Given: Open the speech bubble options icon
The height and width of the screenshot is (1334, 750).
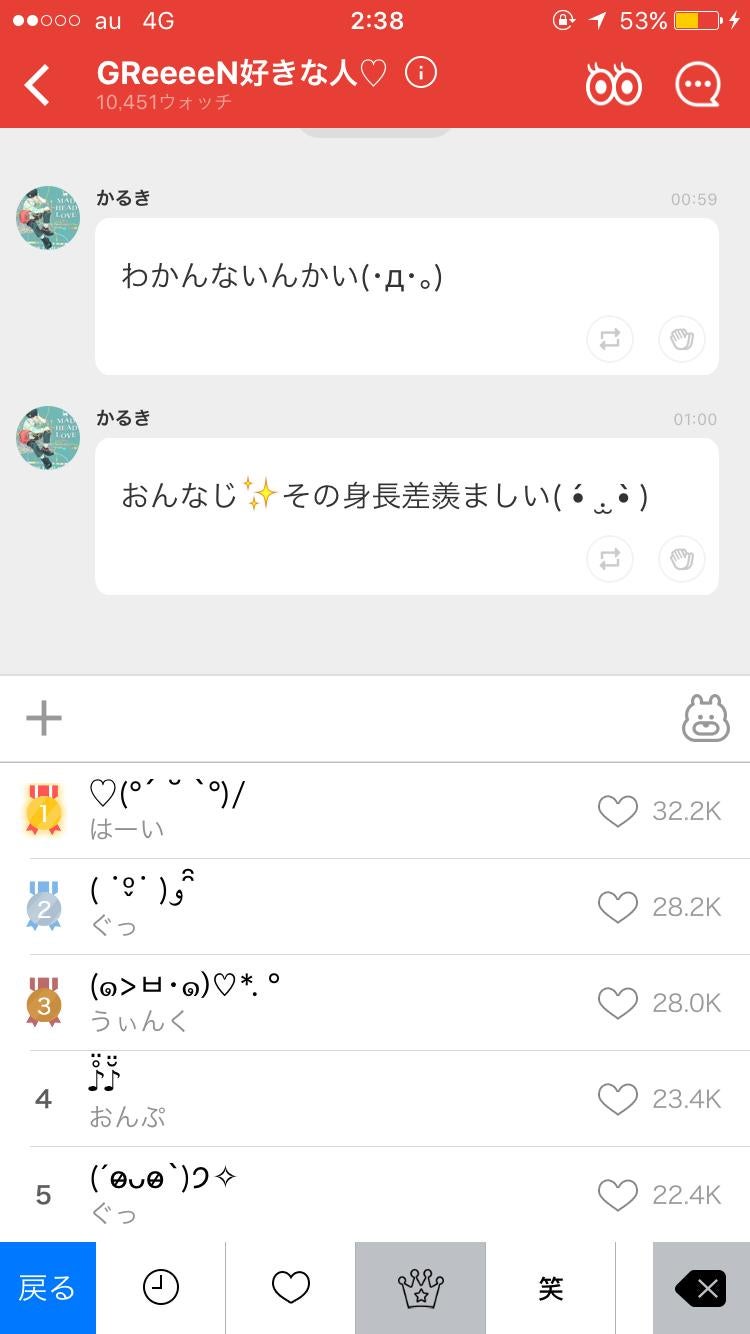Looking at the screenshot, I should coord(700,83).
